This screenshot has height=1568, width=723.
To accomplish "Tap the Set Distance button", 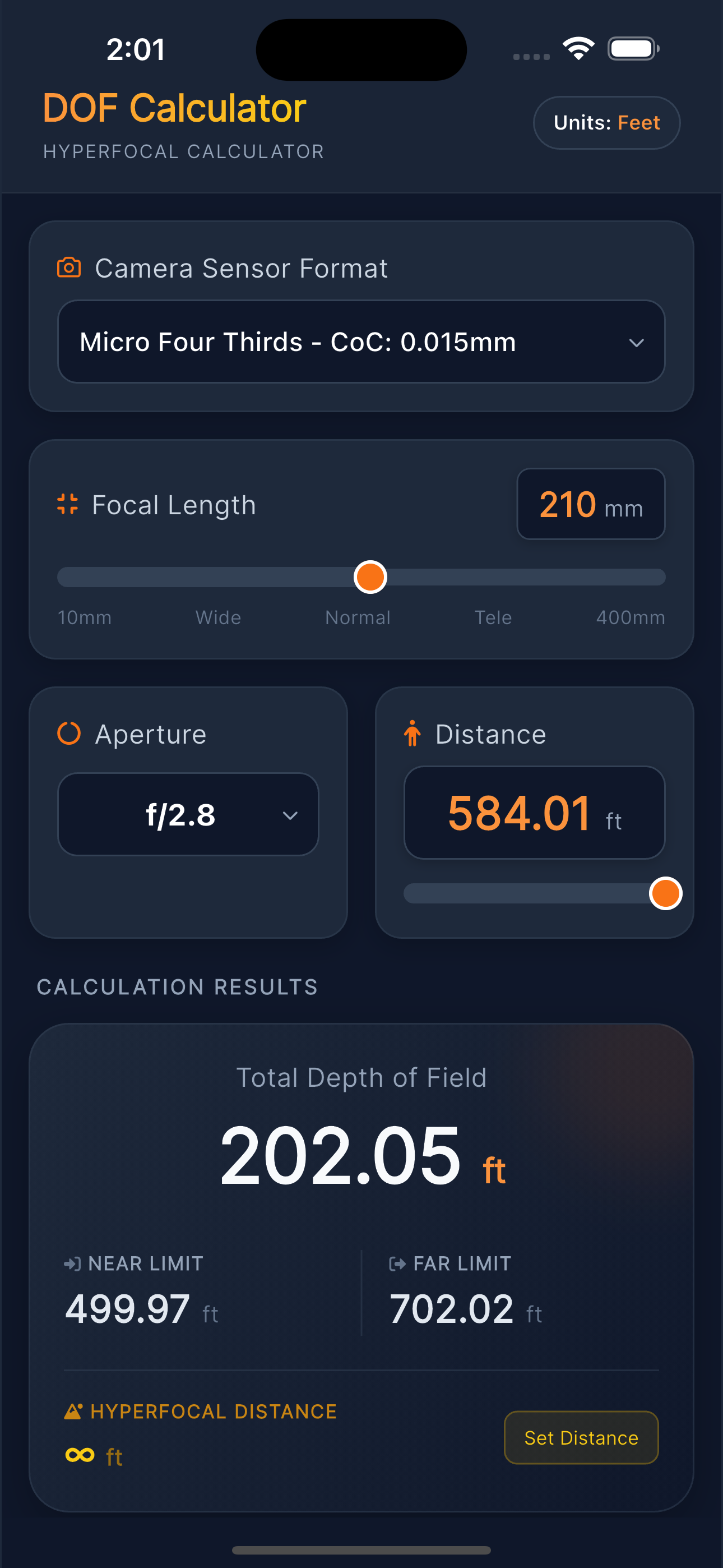I will (x=581, y=1438).
